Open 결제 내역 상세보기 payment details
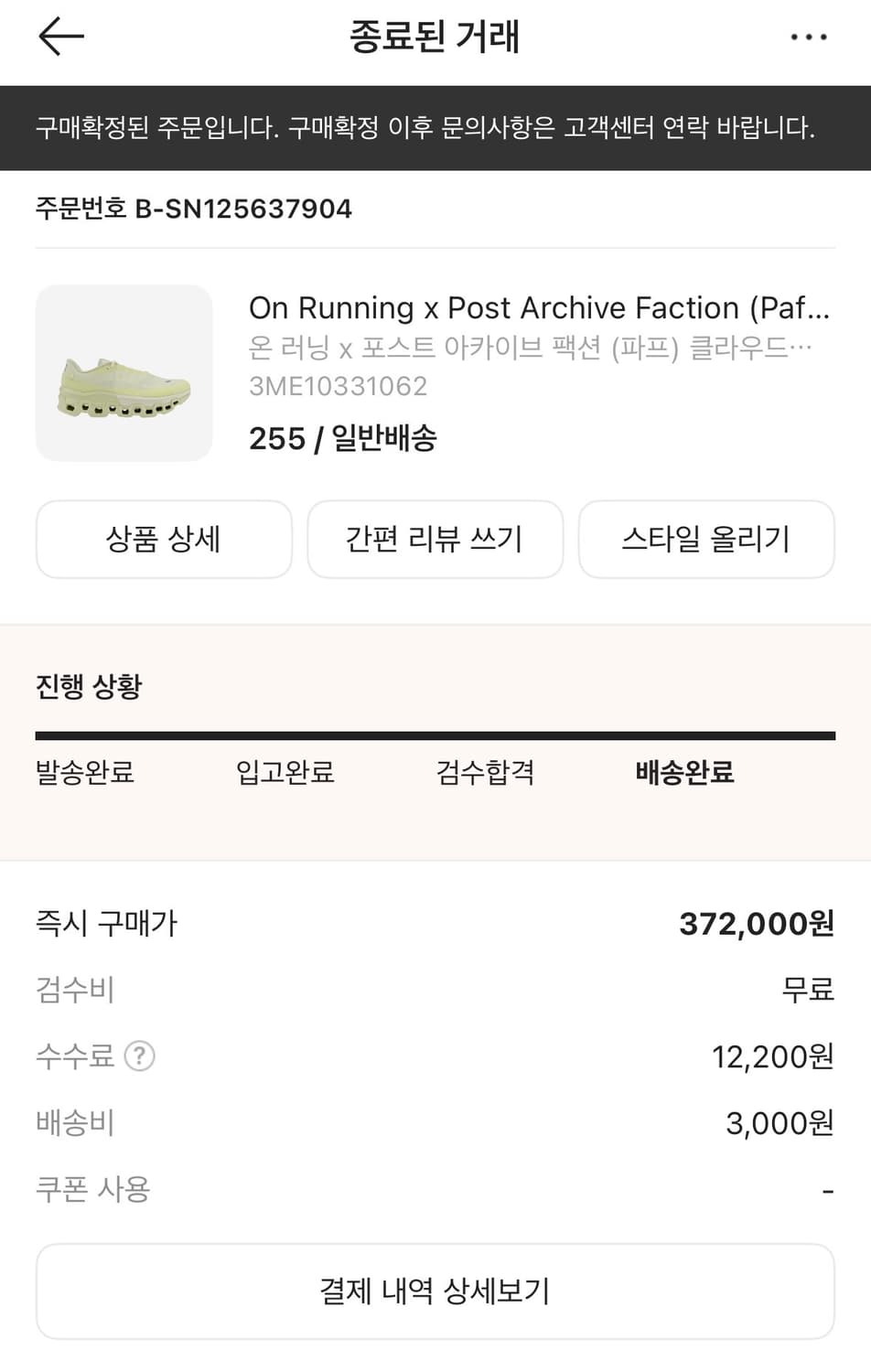This screenshot has height=1372, width=871. pos(435,1292)
